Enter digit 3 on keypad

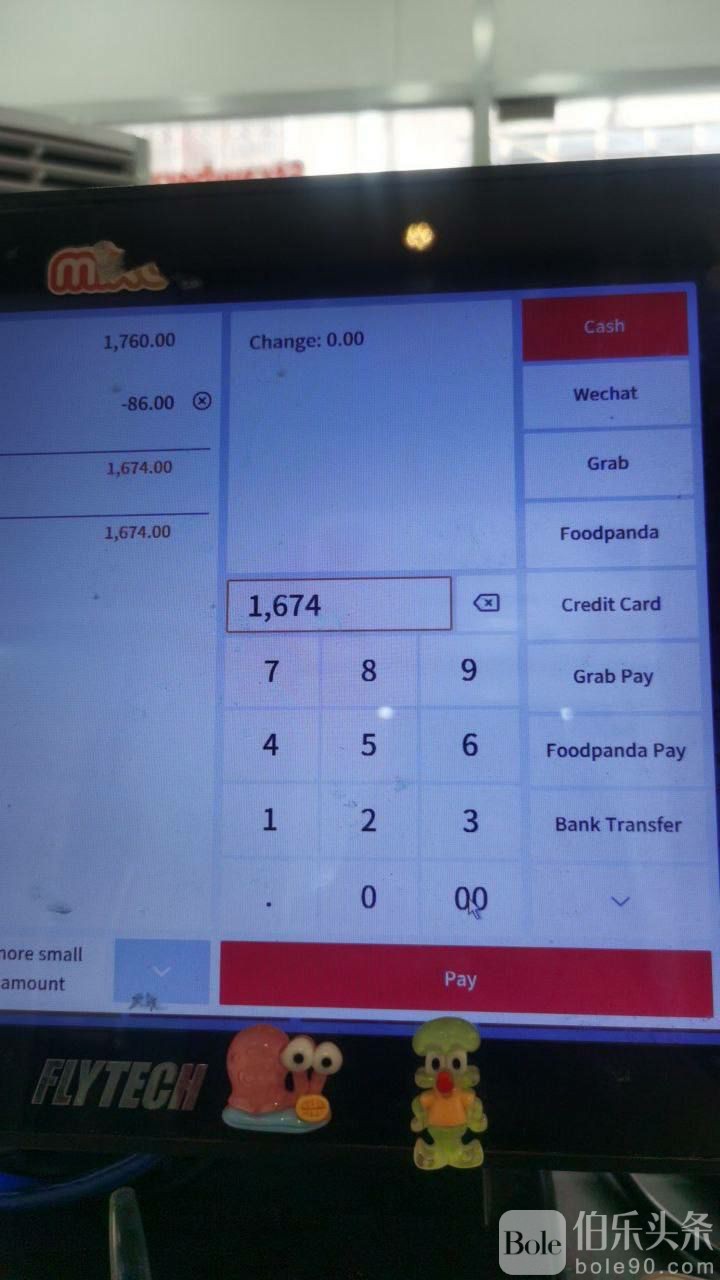click(470, 822)
